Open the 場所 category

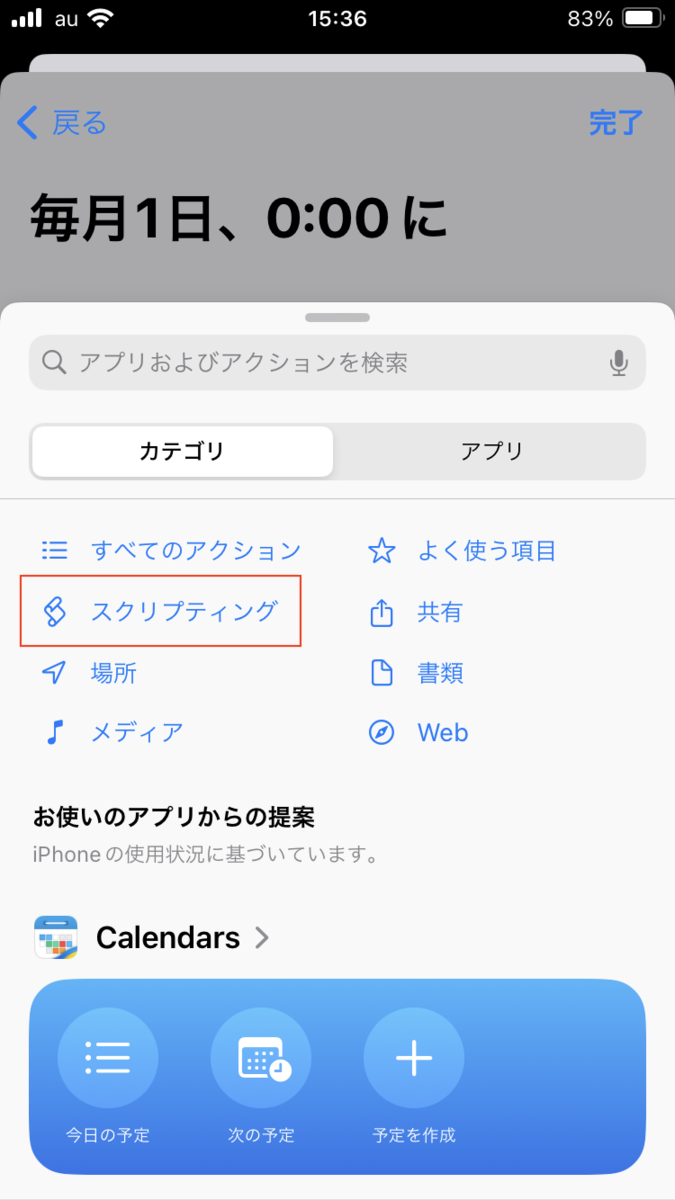pos(88,672)
